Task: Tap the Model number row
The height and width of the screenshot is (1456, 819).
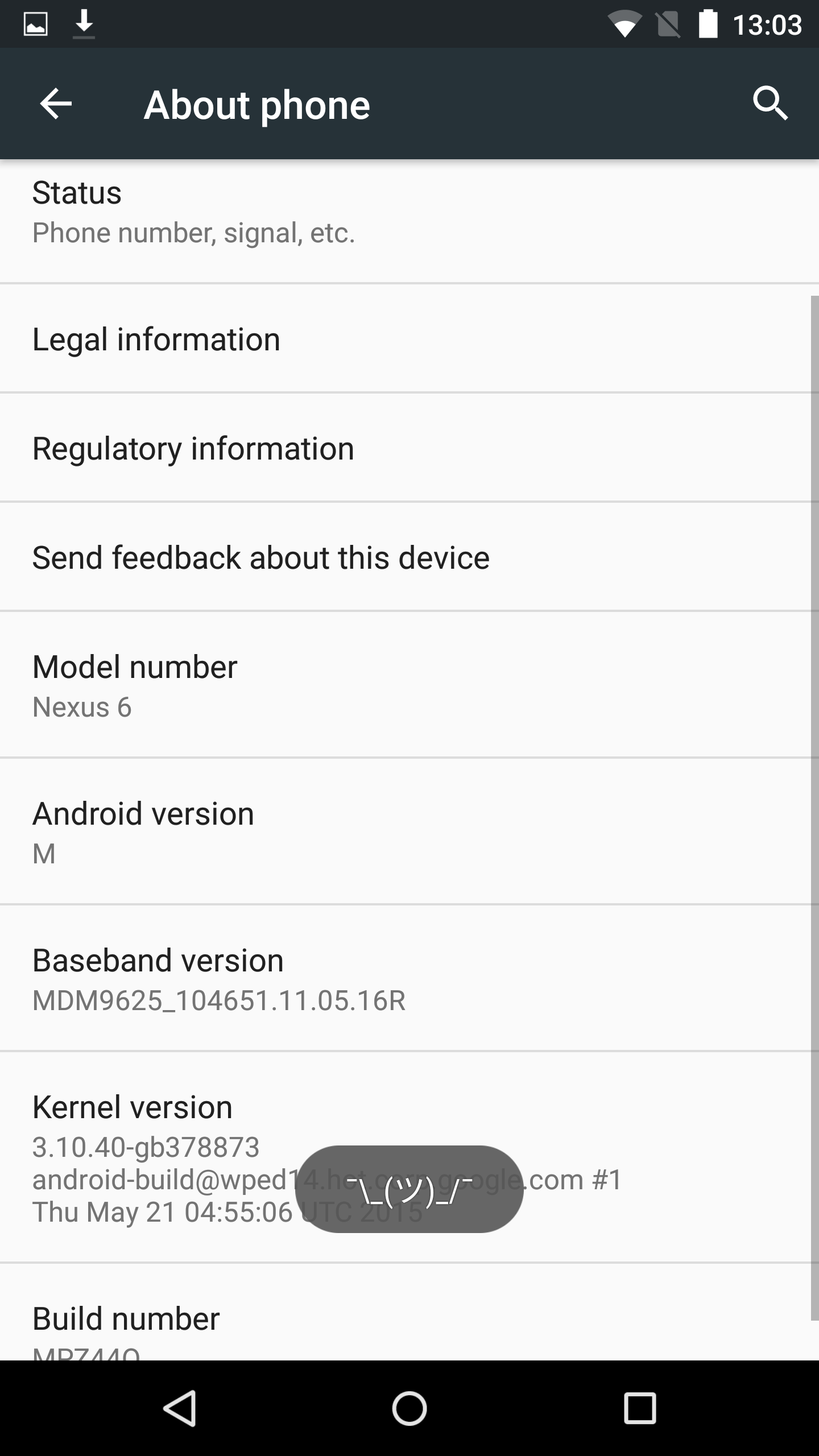Action: 409,685
